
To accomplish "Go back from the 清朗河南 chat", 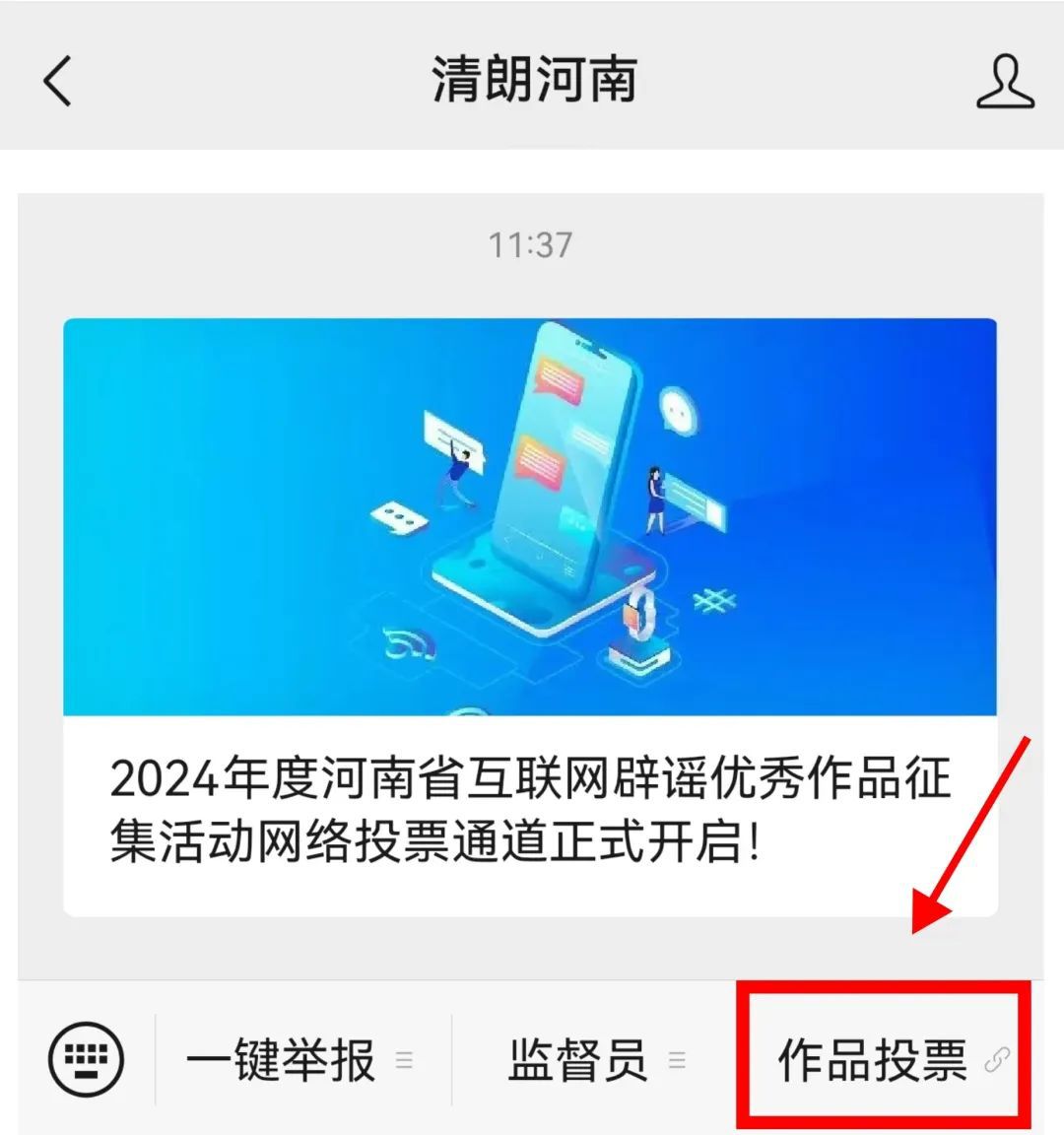I will click(57, 80).
